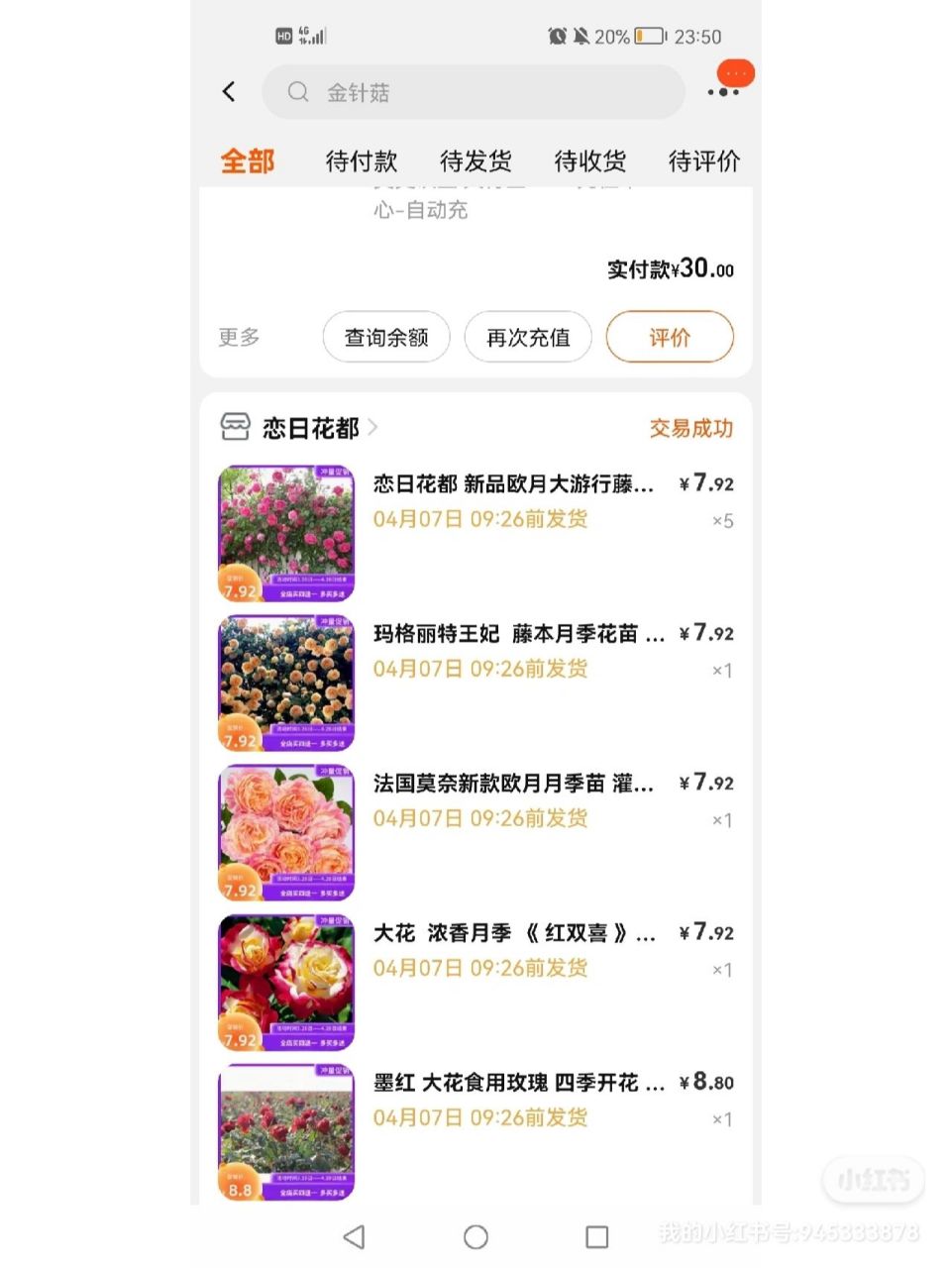
Task: Open the first pink rose product thumbnail
Action: (x=285, y=532)
